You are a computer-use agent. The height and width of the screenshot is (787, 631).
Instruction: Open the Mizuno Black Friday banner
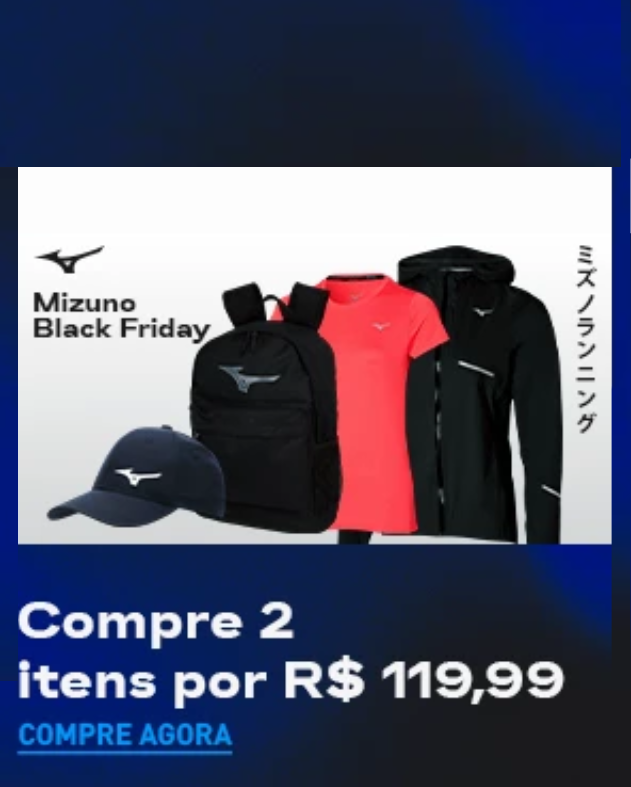coord(314,355)
